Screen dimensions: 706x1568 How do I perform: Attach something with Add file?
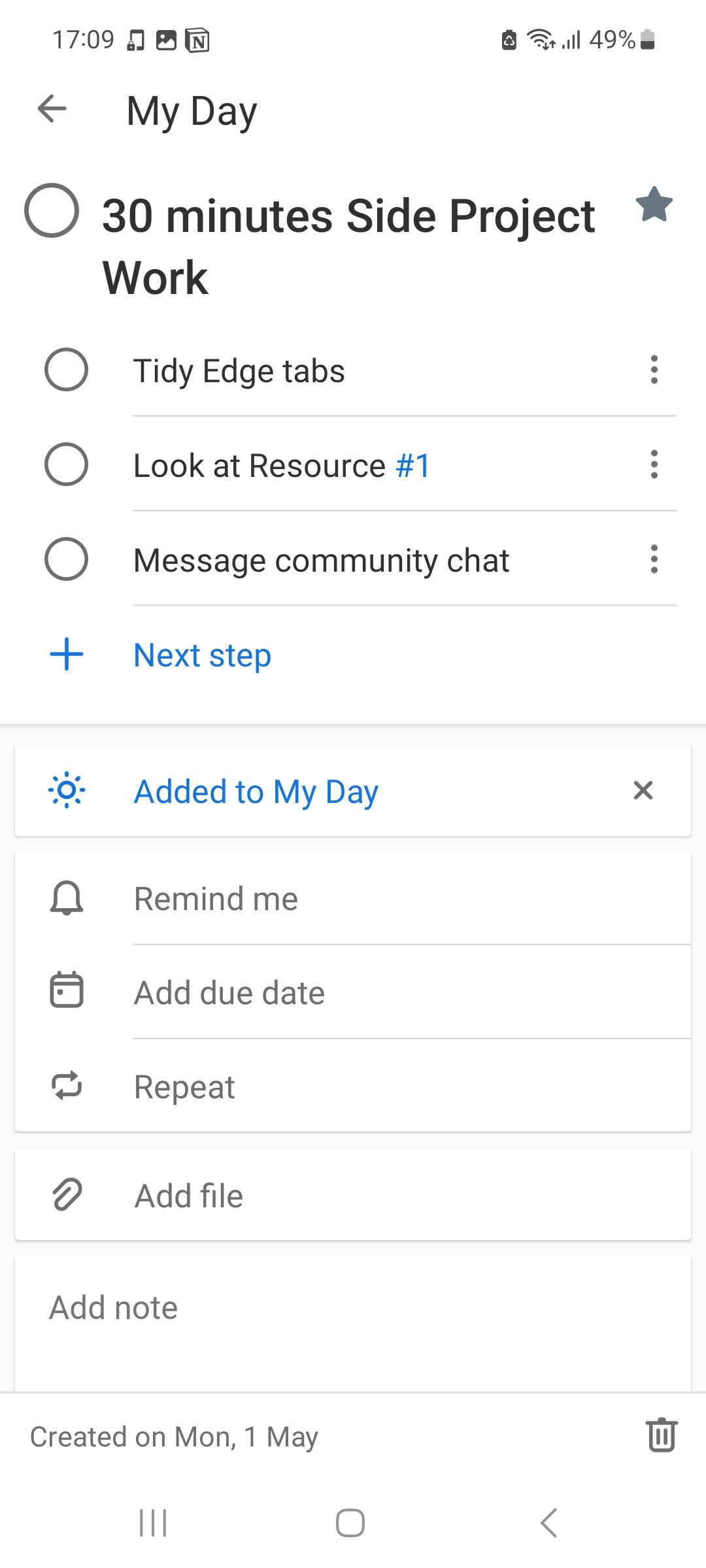tap(188, 1196)
